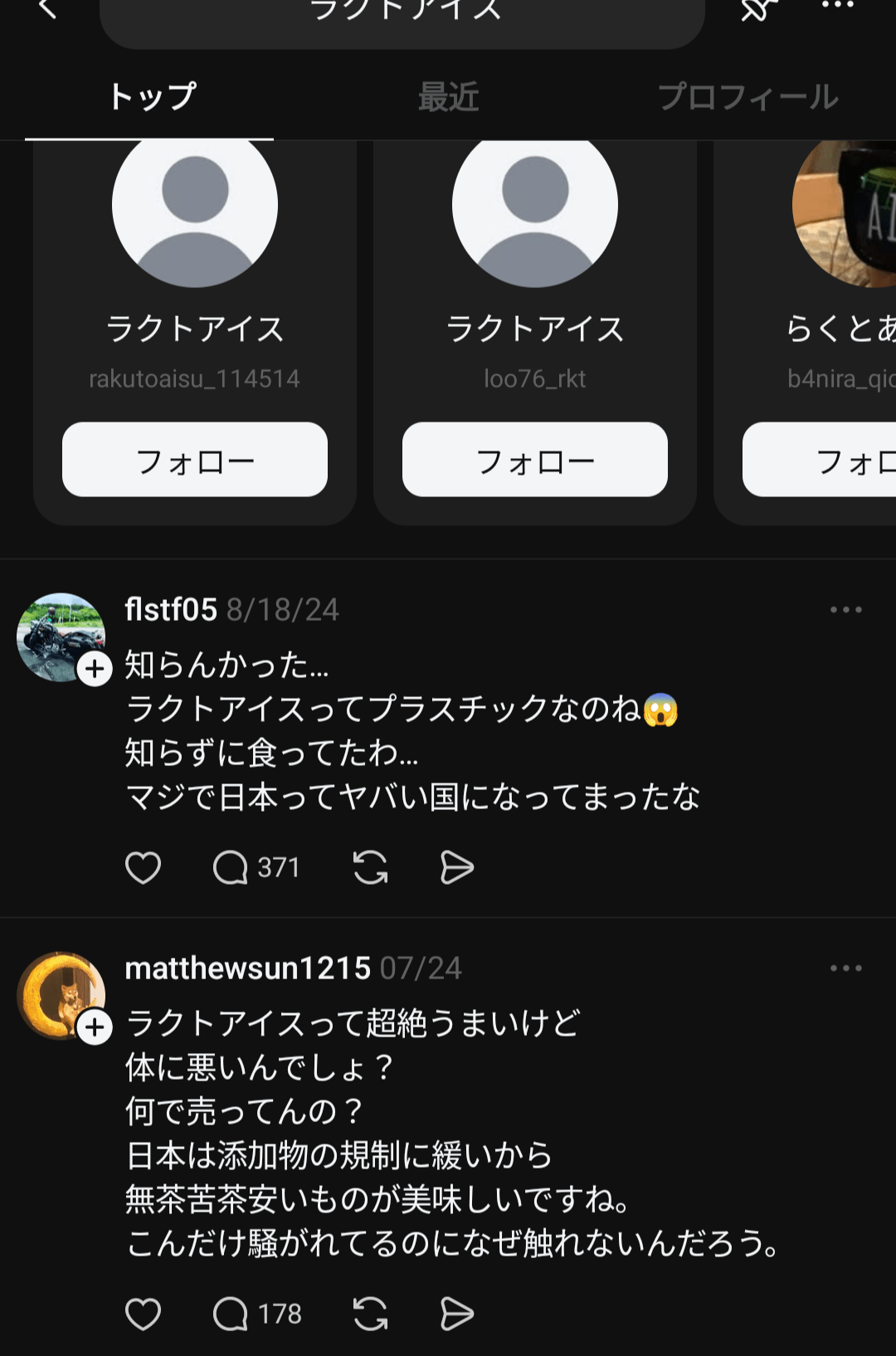
Task: Follow matthewsun1215 via avatar plus badge
Action: [95, 1027]
